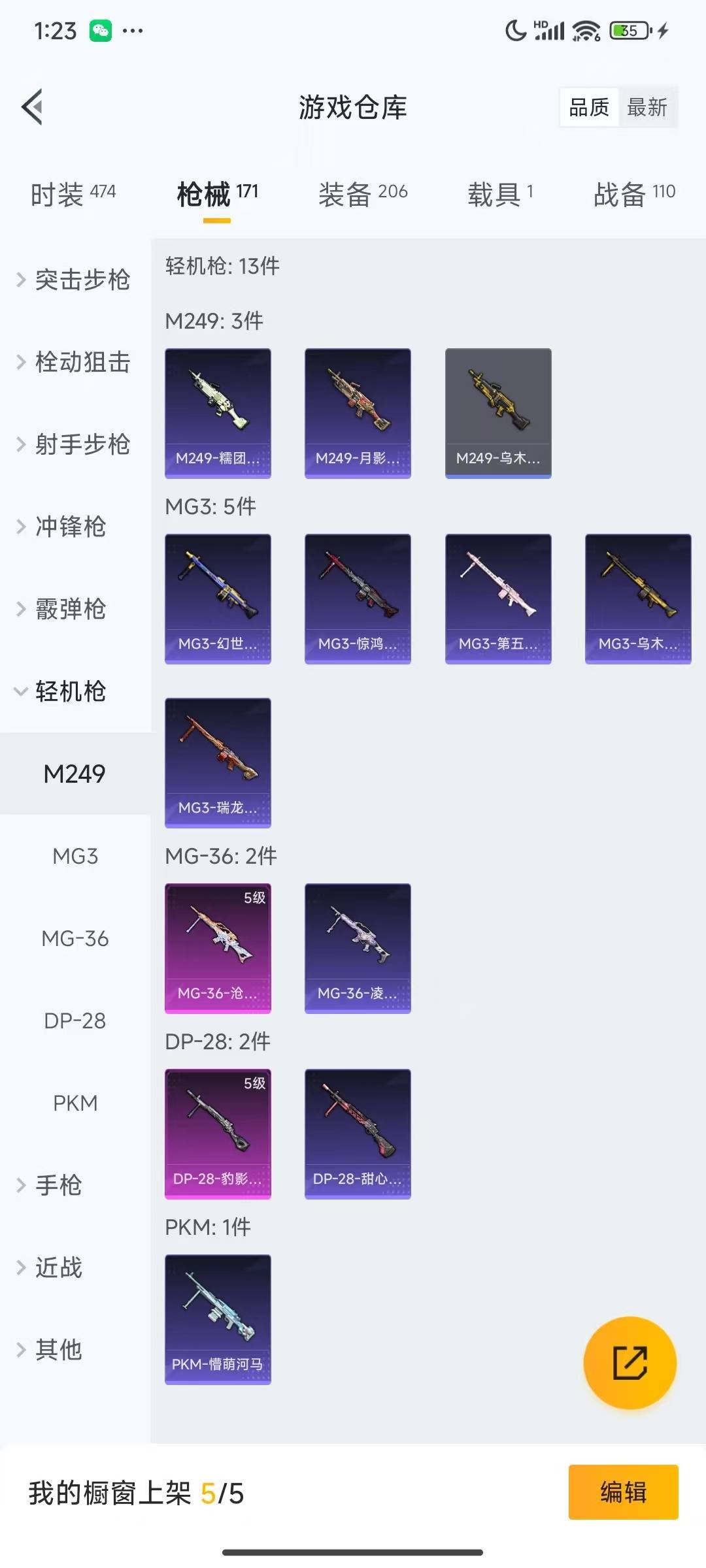
Task: Open the level 5 MG-36-沧 skin
Action: tap(218, 948)
